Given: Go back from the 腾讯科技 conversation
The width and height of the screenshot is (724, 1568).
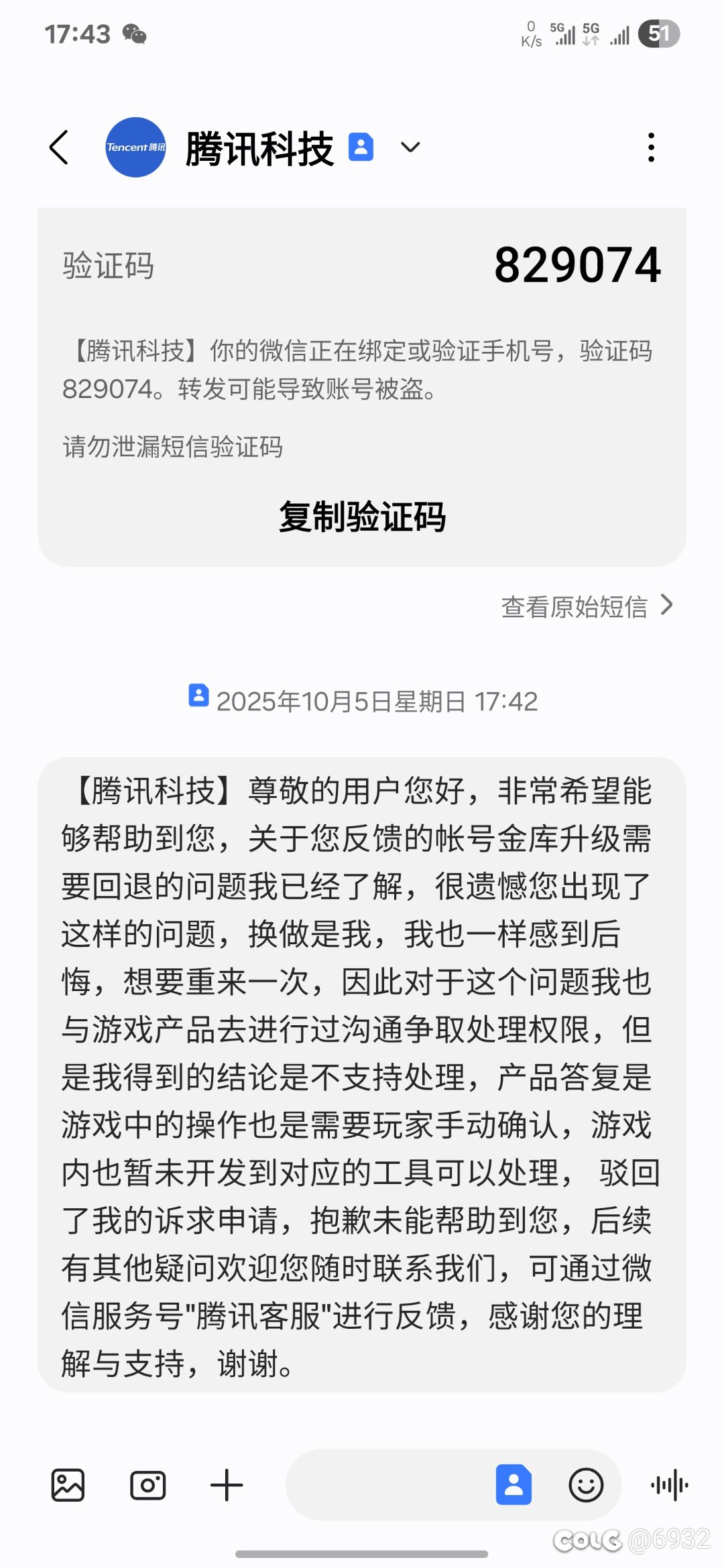Looking at the screenshot, I should [59, 147].
